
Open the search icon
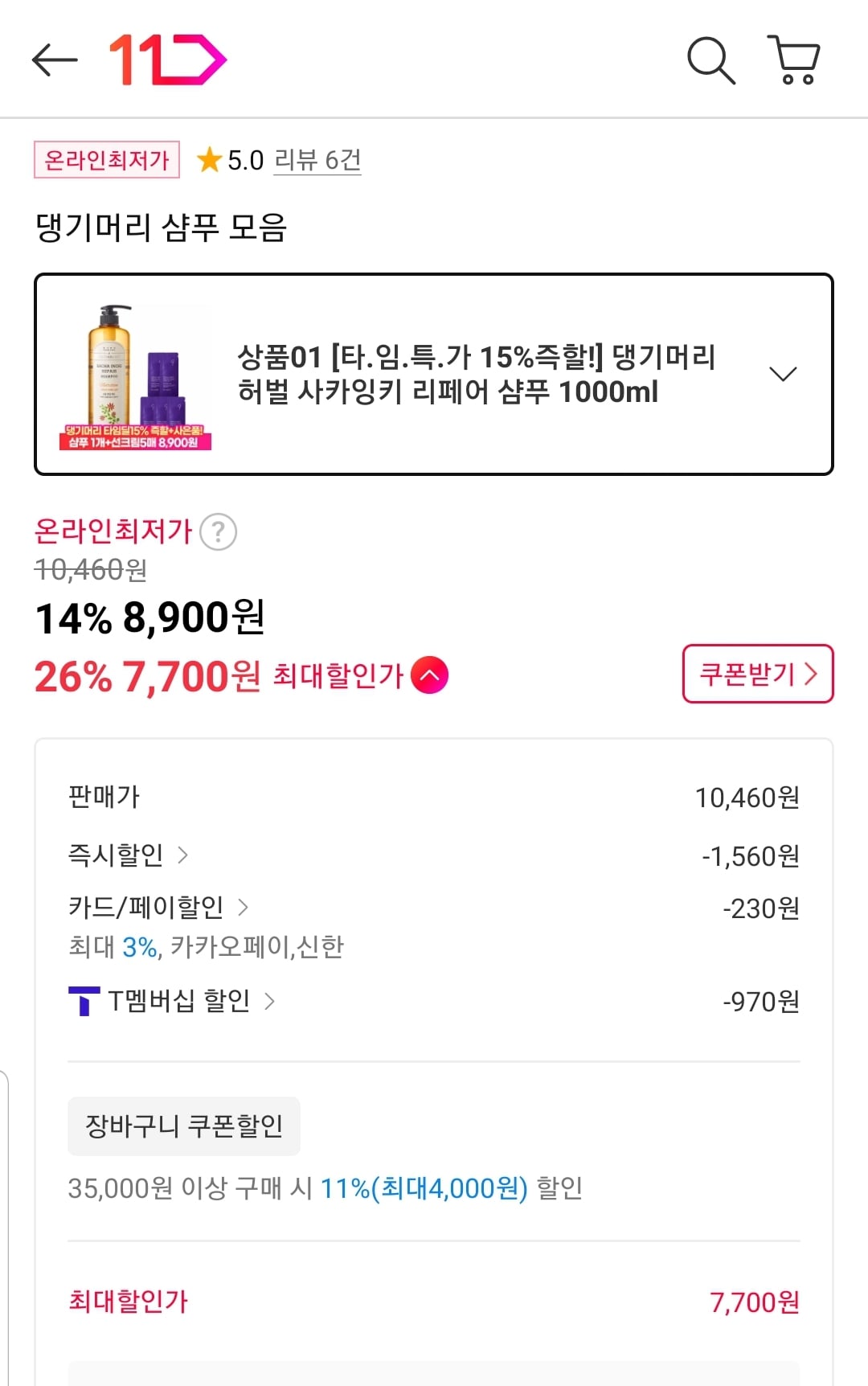710,60
